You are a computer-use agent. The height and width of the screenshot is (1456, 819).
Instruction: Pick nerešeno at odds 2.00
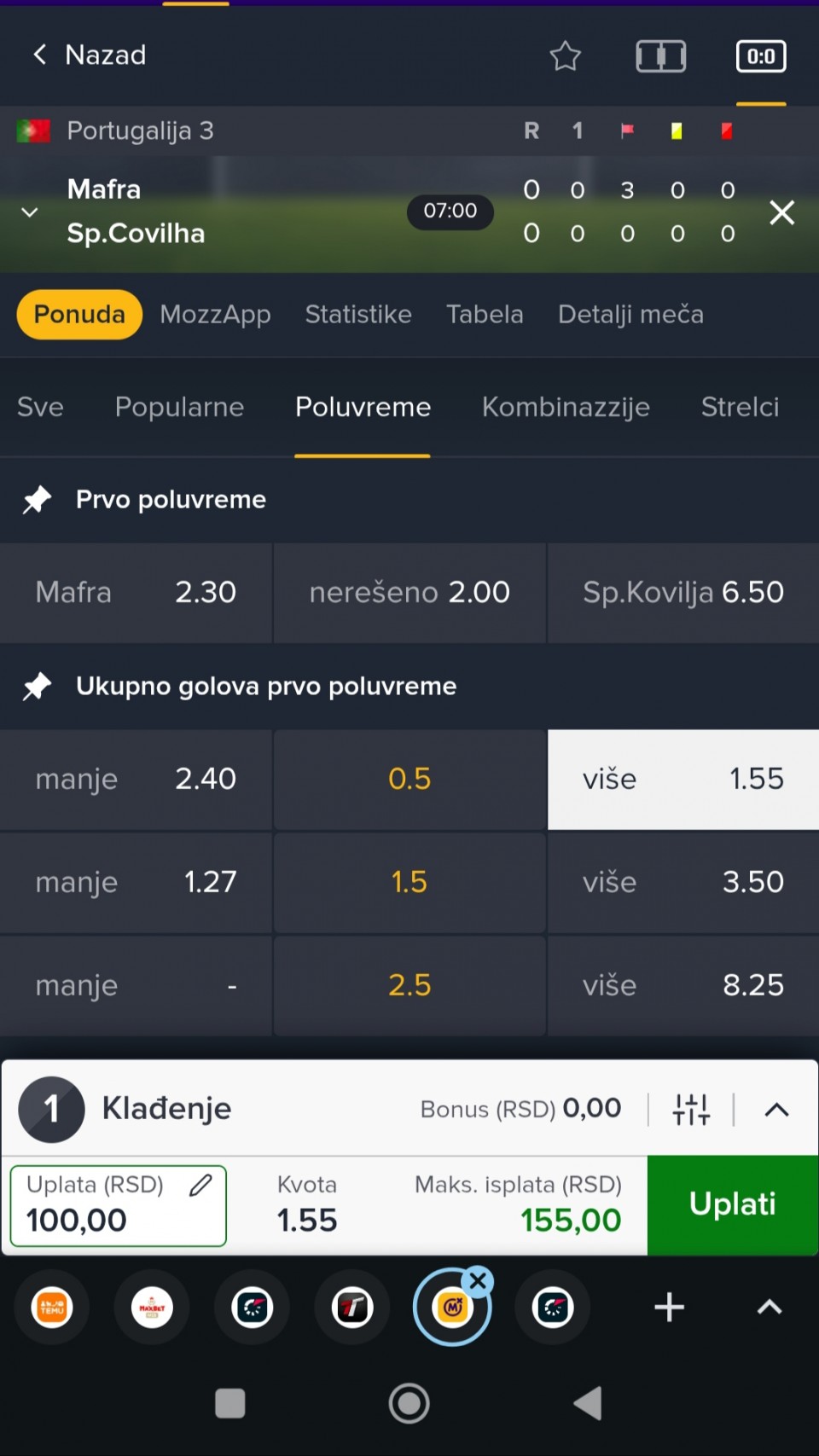pos(409,593)
